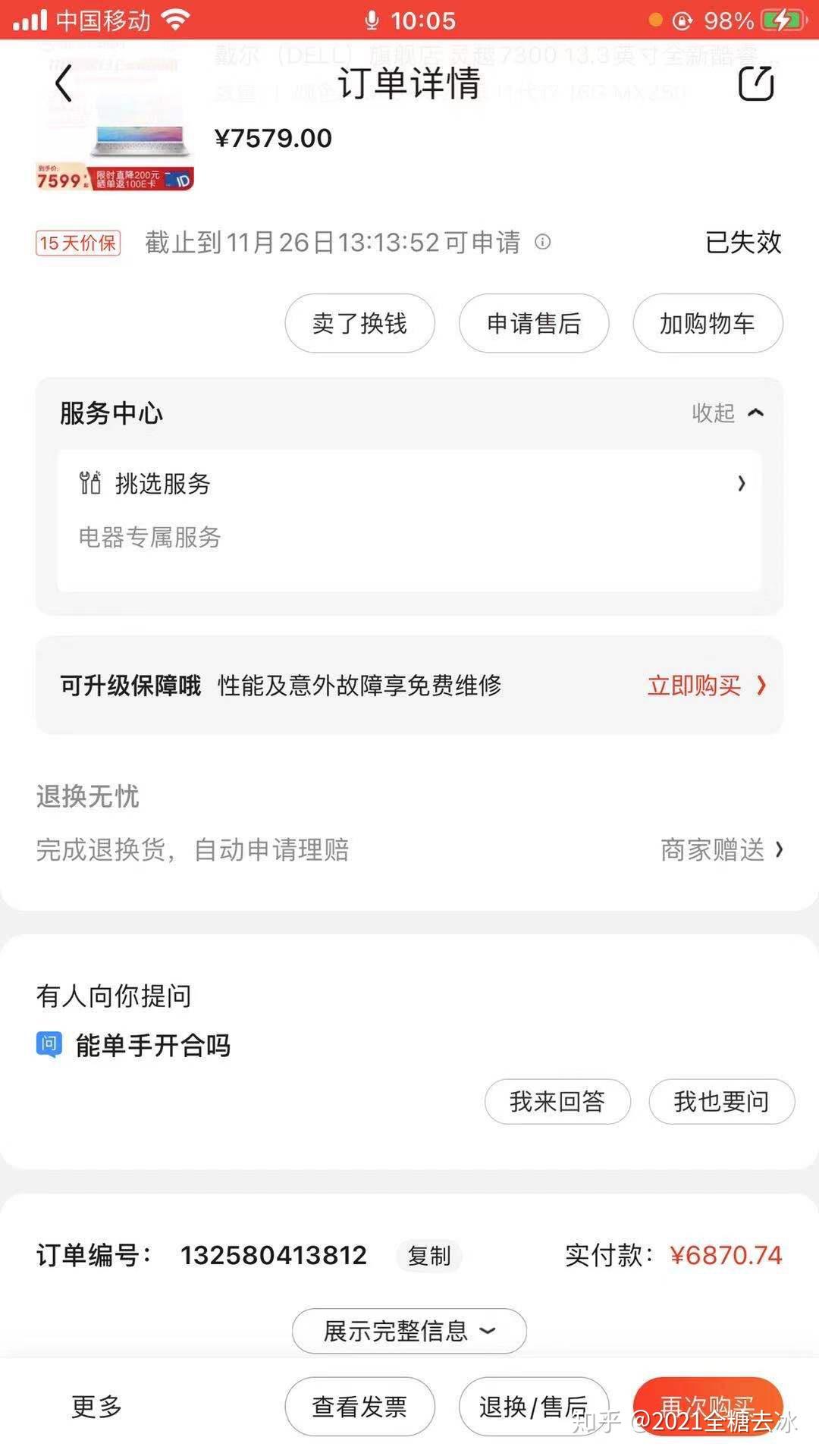Open the share icon at top right
Image resolution: width=819 pixels, height=1456 pixels.
755,83
